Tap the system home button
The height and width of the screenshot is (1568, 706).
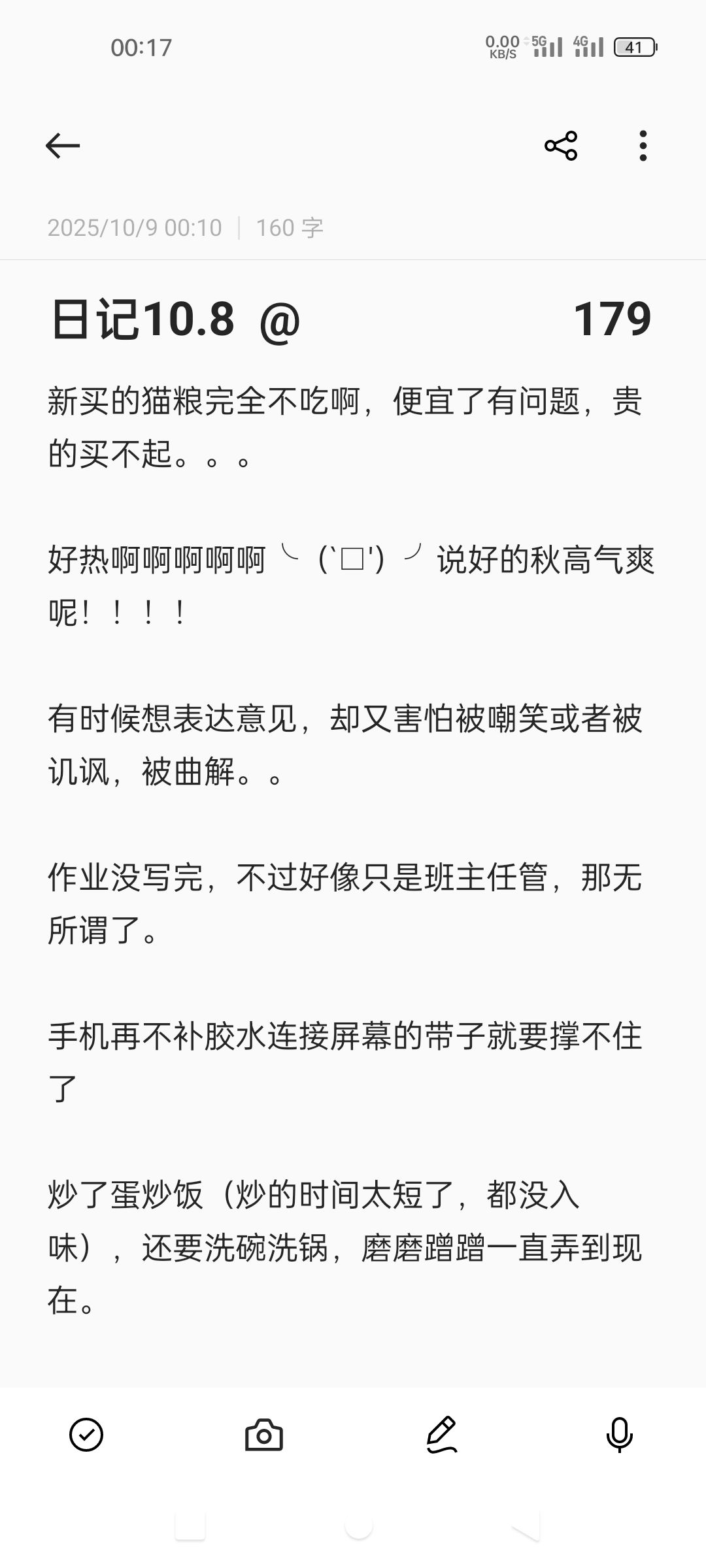(358, 1527)
